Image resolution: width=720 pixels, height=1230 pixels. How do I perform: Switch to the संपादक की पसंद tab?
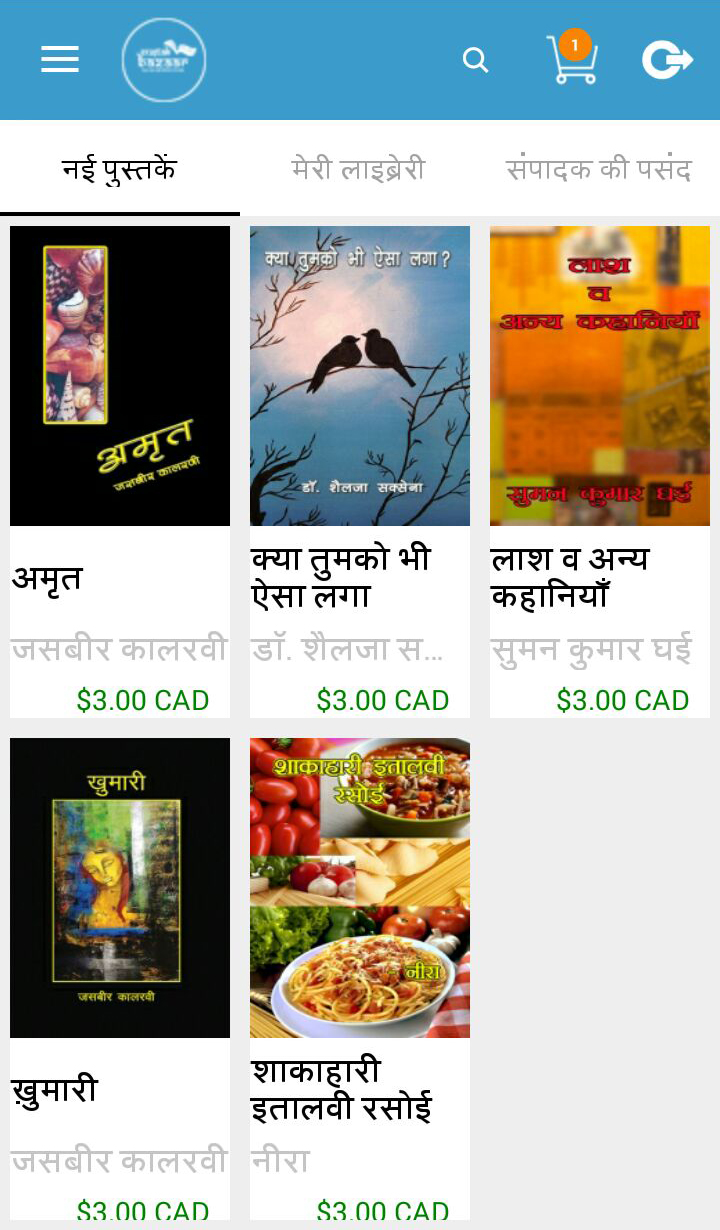(599, 169)
